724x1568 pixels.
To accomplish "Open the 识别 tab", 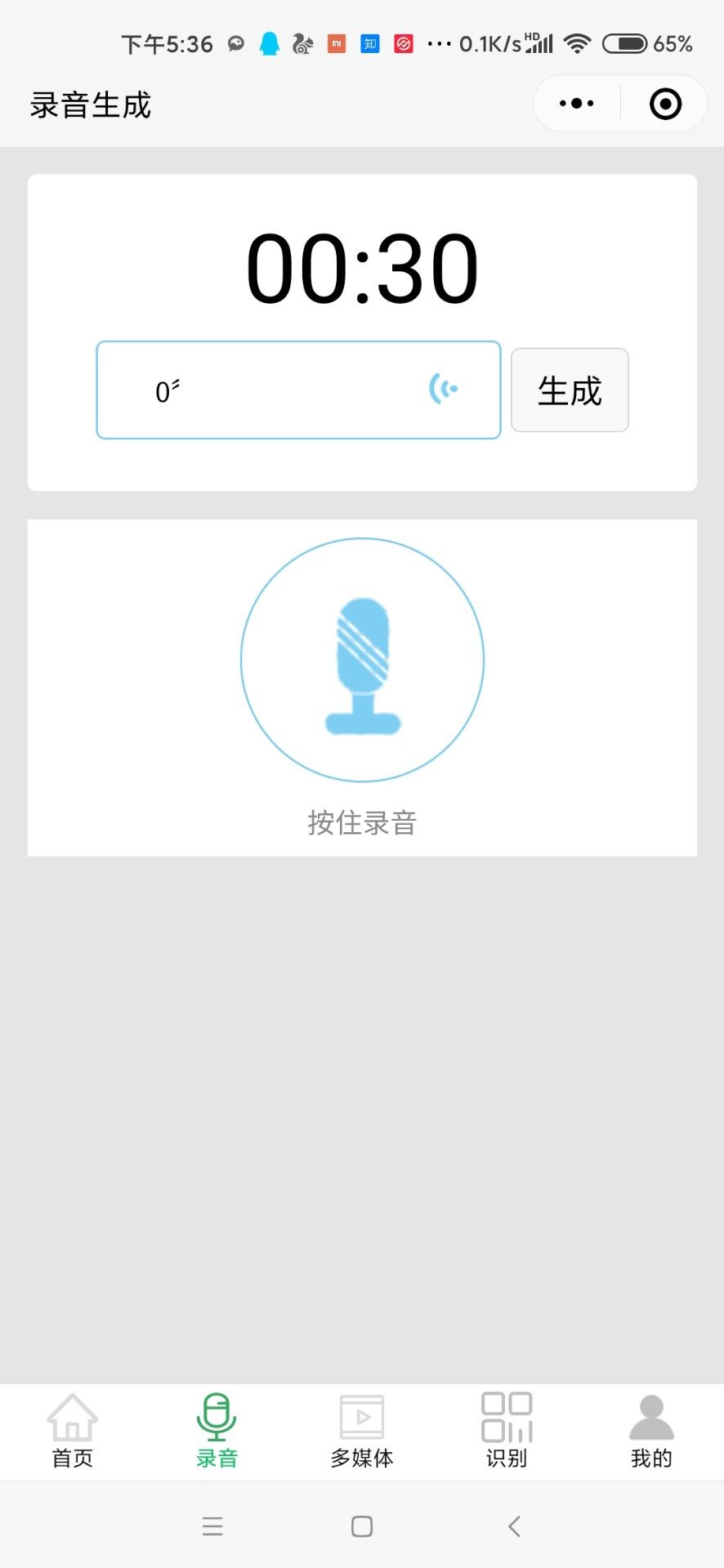I will pos(507,1432).
